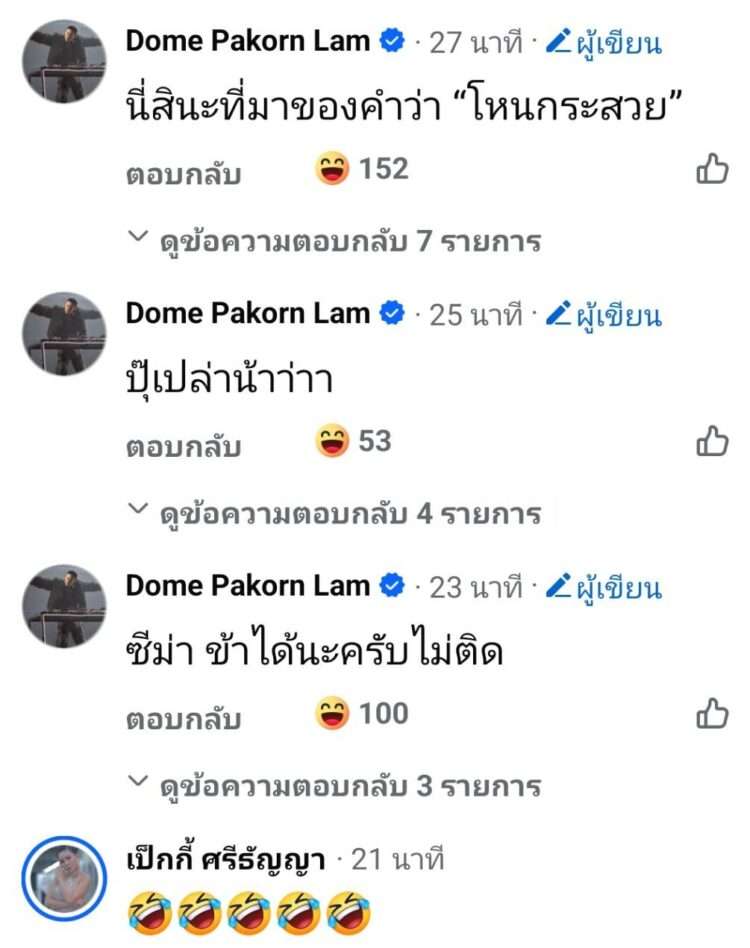The width and height of the screenshot is (750, 948).
Task: Expand the 4 replies thread
Action: [x=348, y=514]
